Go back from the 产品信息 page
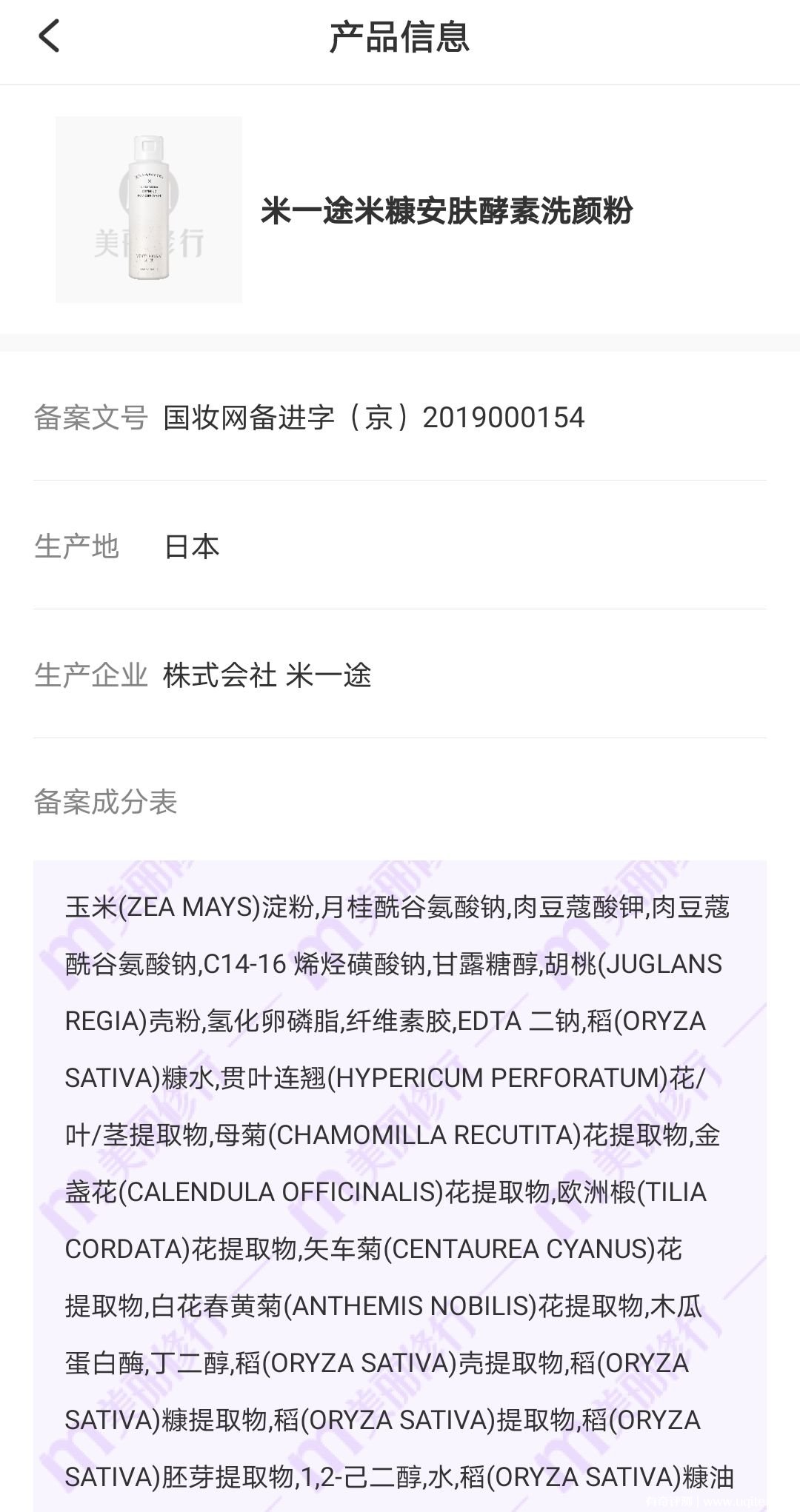800x1512 pixels. coord(49,36)
